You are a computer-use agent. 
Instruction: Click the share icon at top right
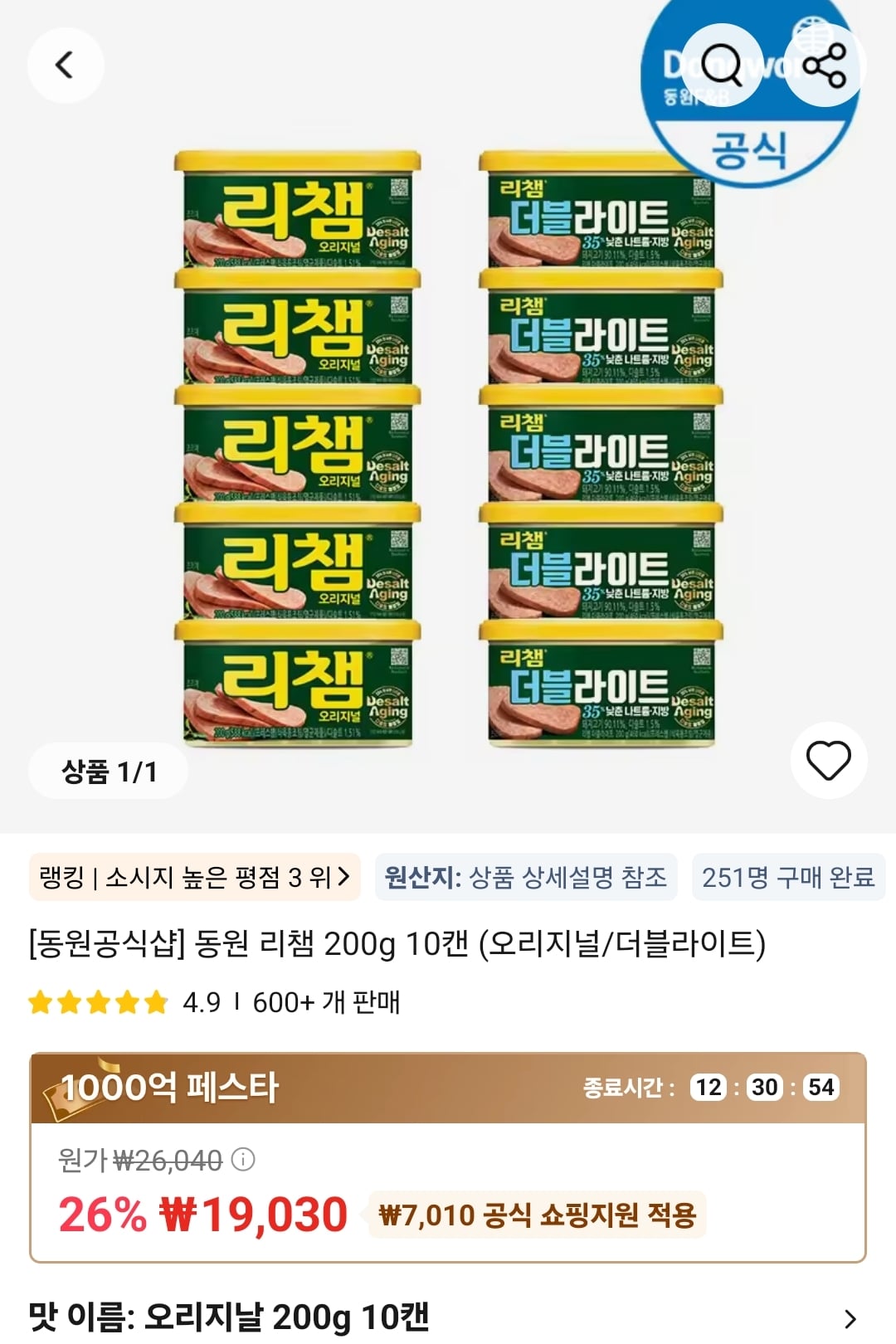[x=825, y=66]
